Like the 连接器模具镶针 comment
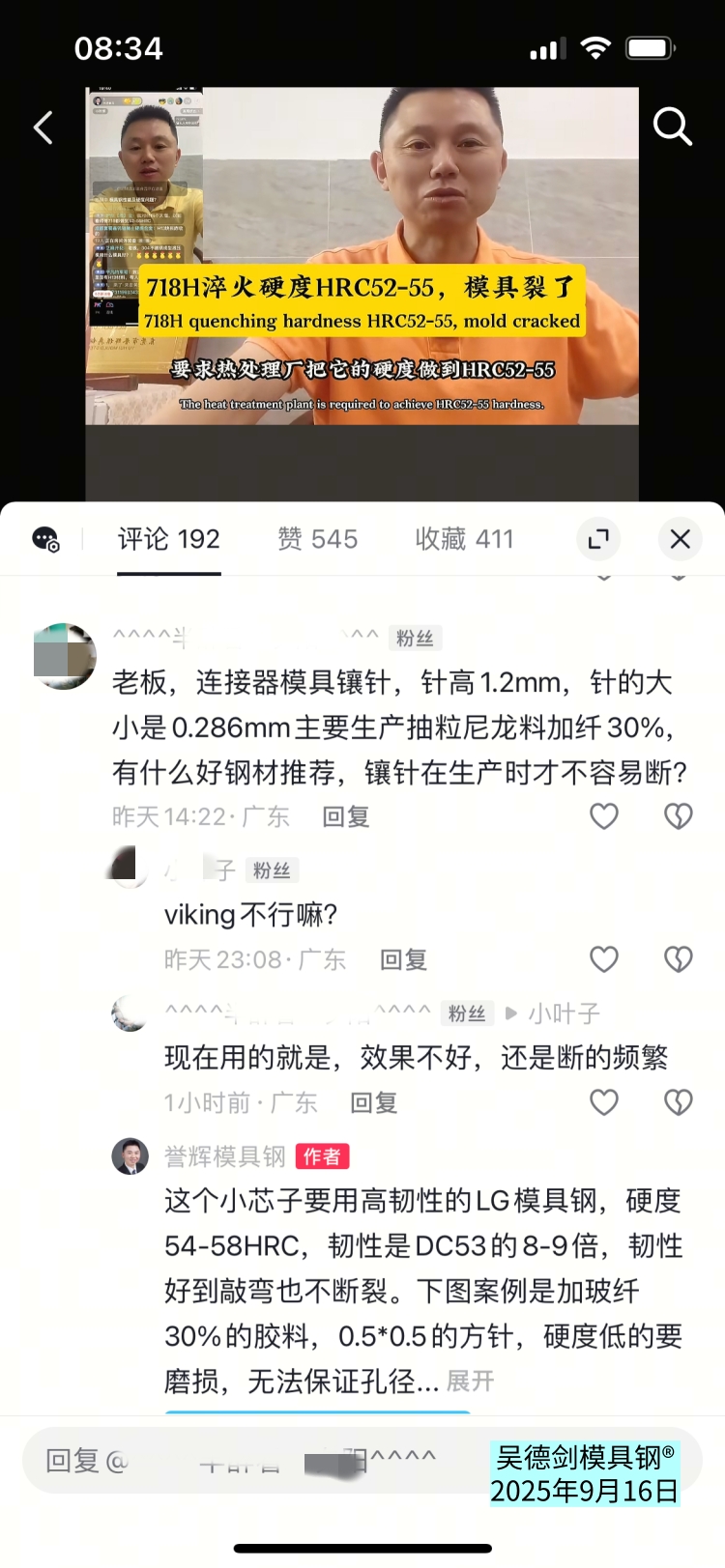The image size is (725, 1568). point(604,817)
